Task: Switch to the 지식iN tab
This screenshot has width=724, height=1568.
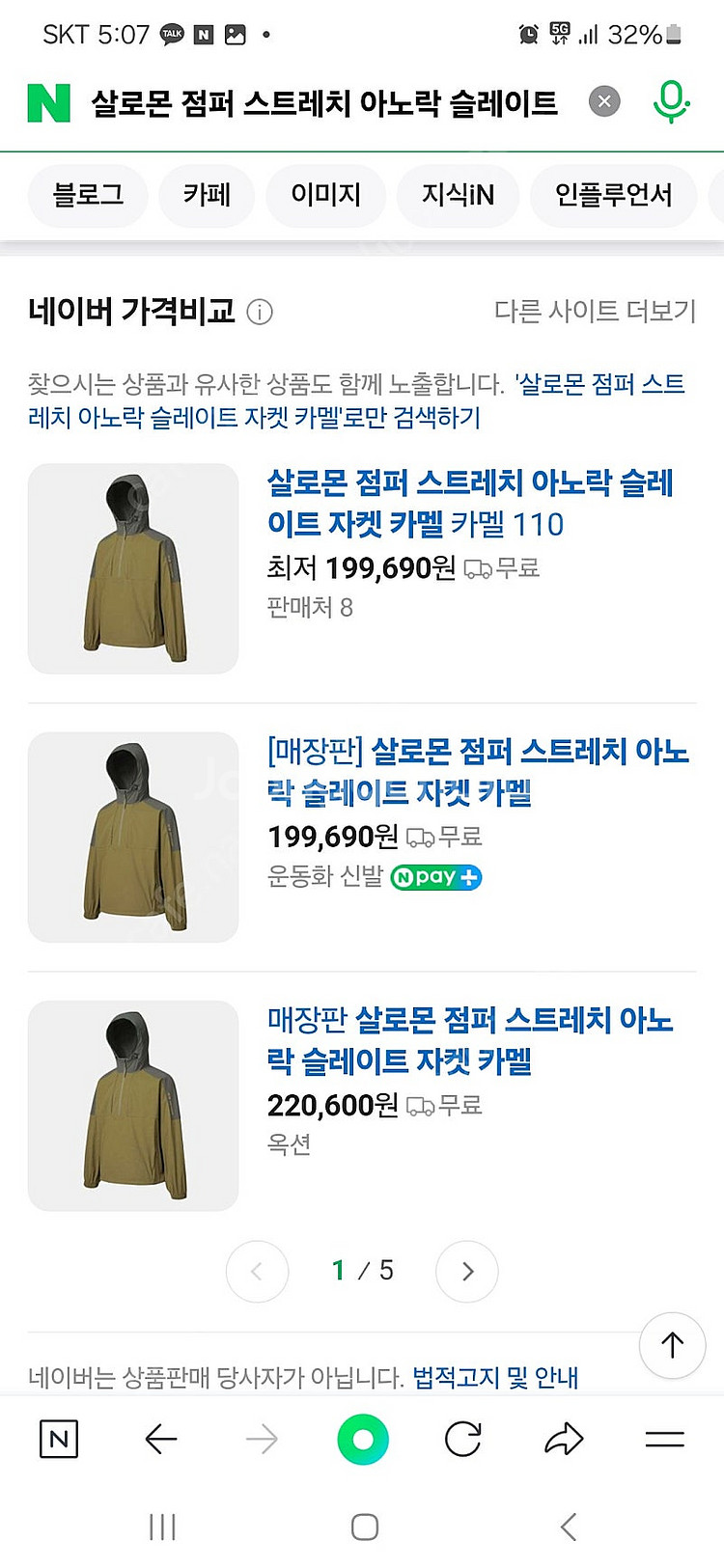Action: 458,196
